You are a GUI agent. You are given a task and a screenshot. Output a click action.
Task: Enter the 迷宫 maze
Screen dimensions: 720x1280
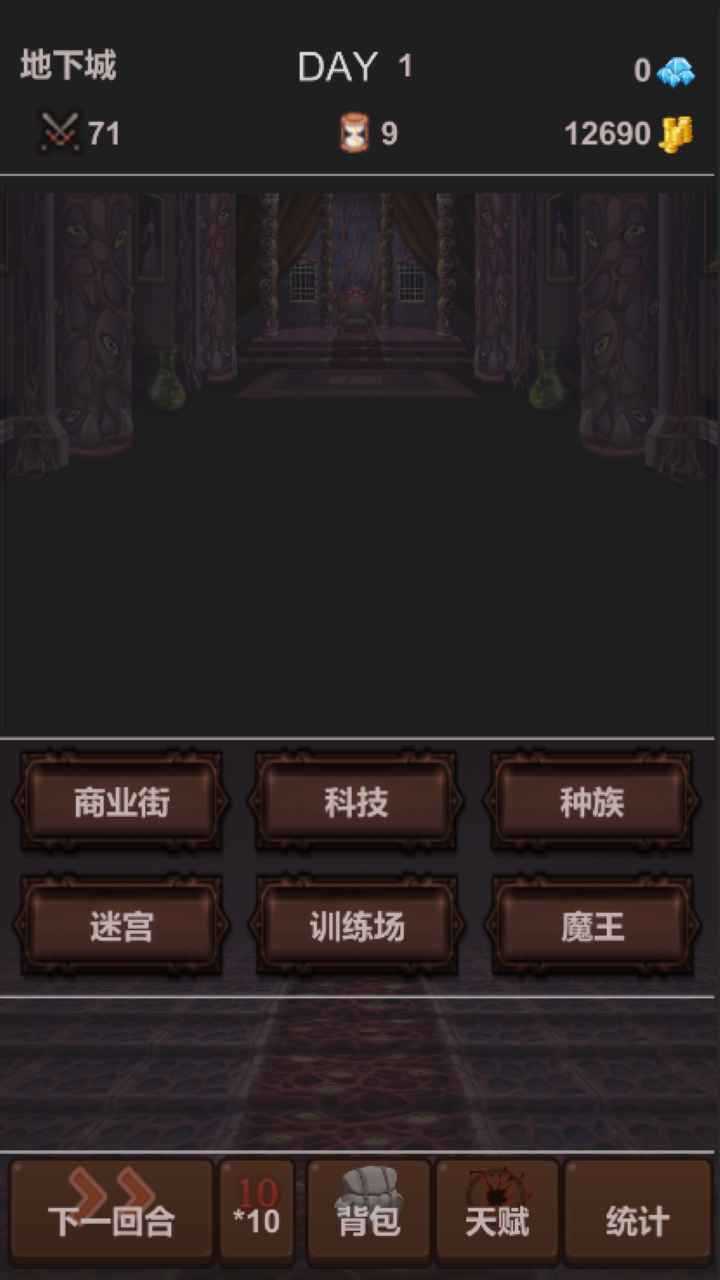click(121, 926)
